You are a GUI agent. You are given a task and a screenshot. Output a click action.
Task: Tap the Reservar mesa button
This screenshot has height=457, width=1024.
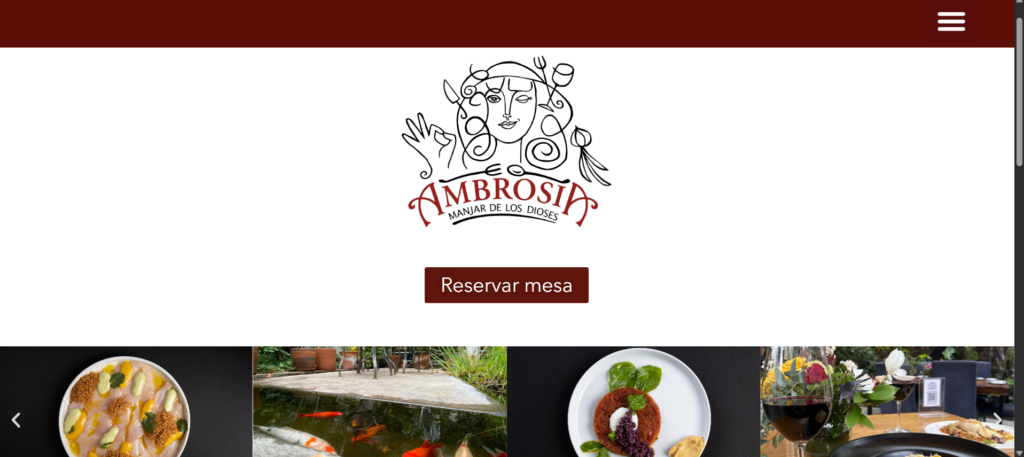506,285
